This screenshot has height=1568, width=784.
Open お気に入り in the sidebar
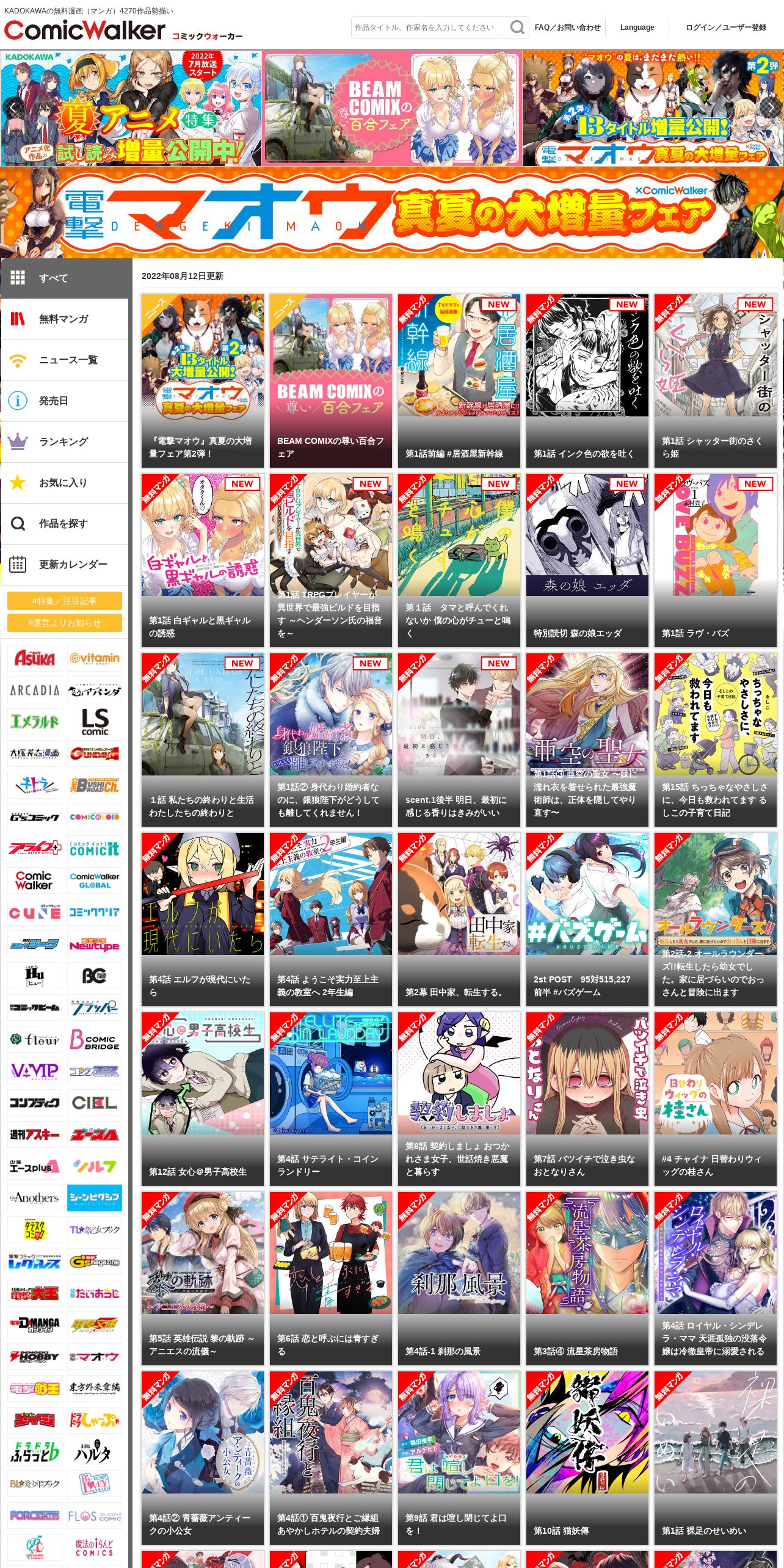click(x=65, y=483)
